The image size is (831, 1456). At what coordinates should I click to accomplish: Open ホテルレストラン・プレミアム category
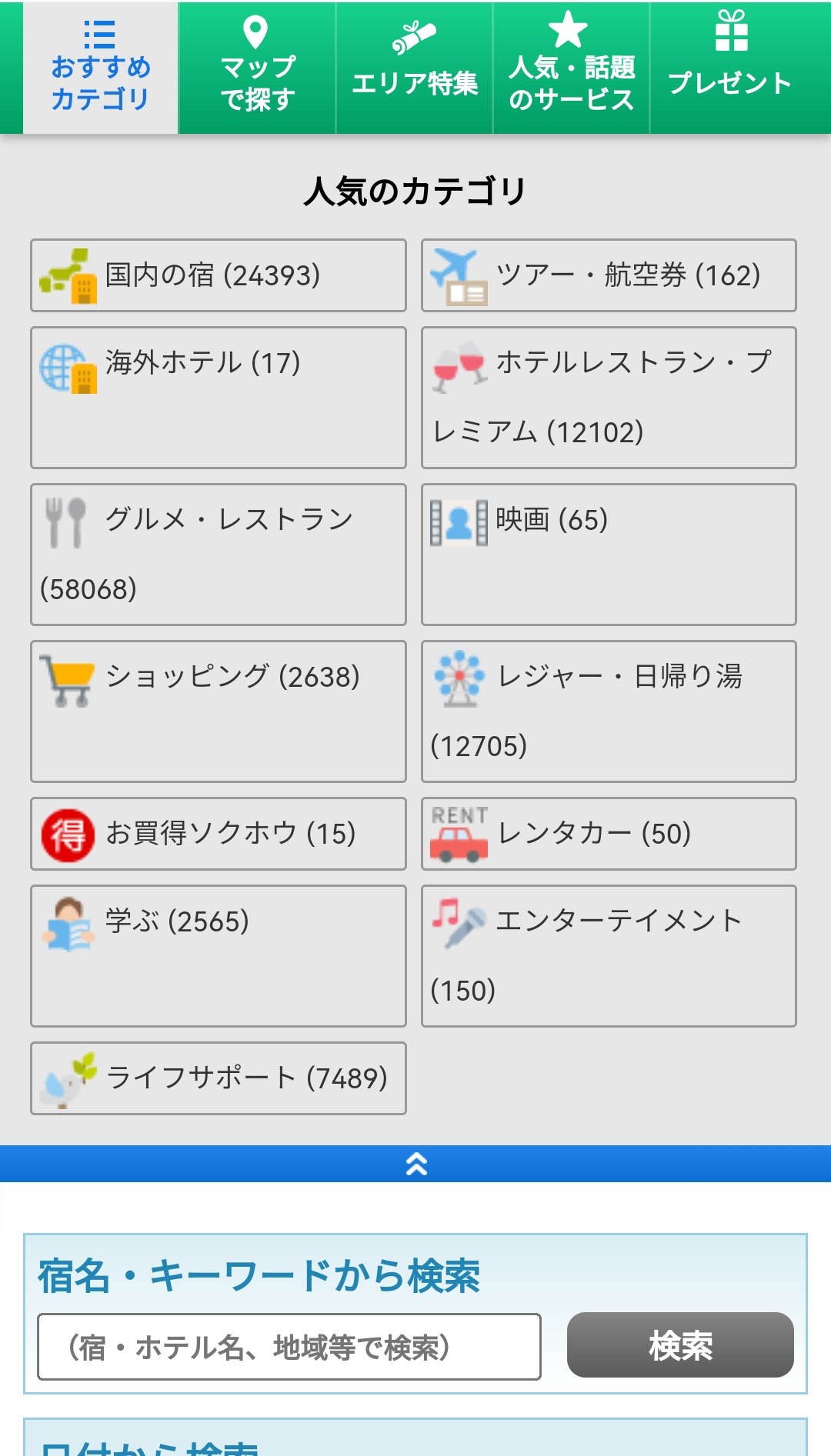pyautogui.click(x=609, y=397)
